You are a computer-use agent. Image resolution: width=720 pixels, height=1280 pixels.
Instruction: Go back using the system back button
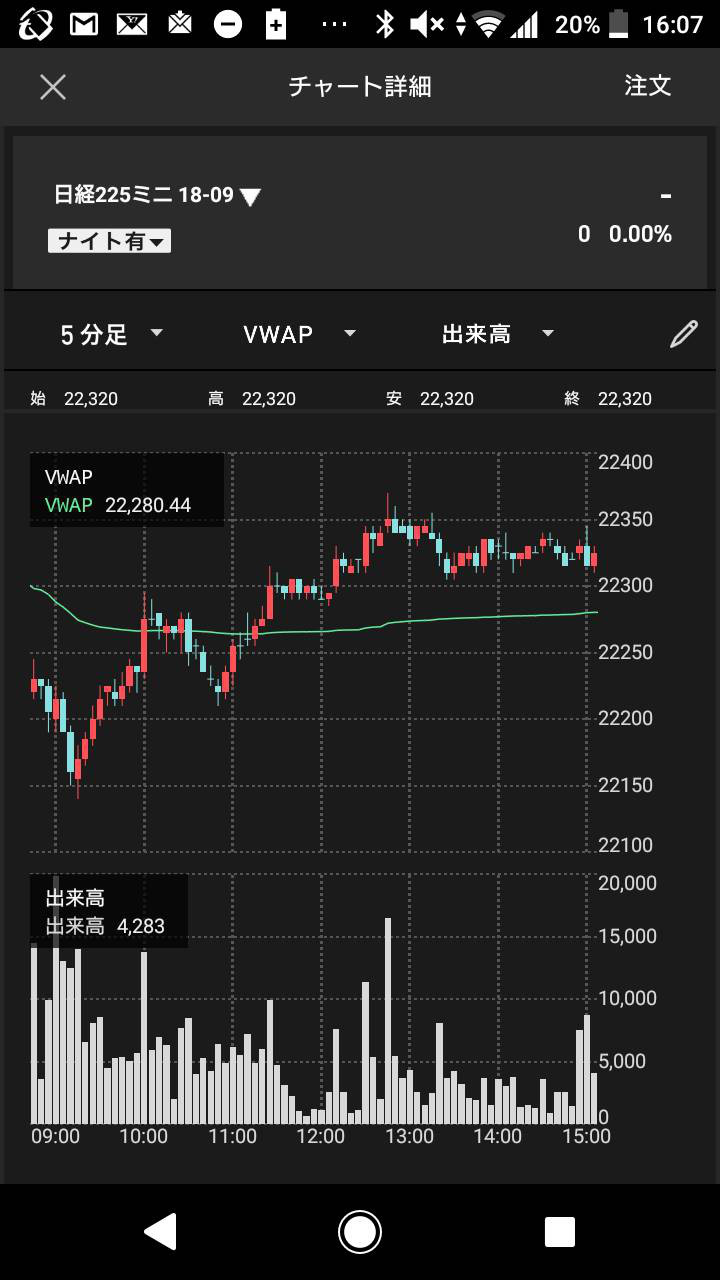click(x=160, y=1232)
